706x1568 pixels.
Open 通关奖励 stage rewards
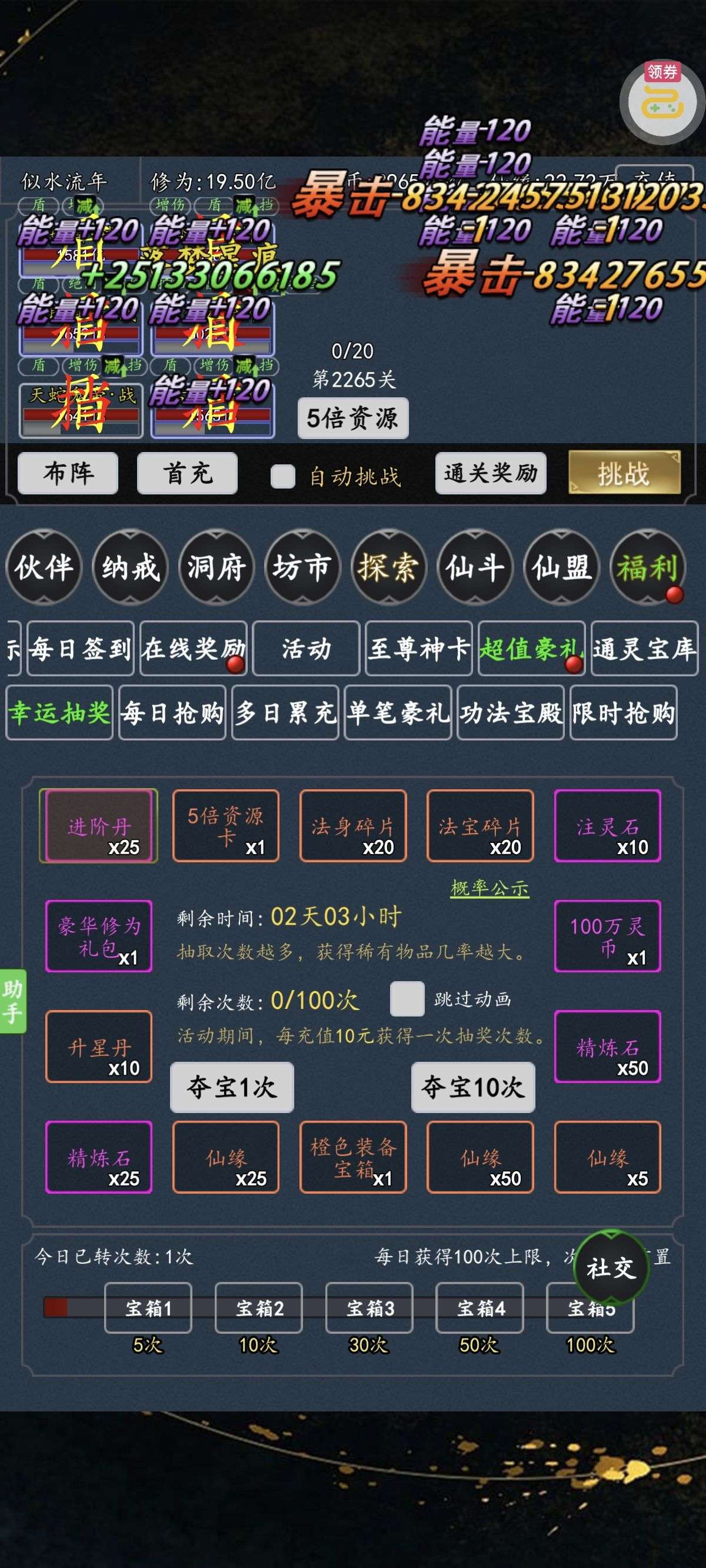pyautogui.click(x=491, y=473)
